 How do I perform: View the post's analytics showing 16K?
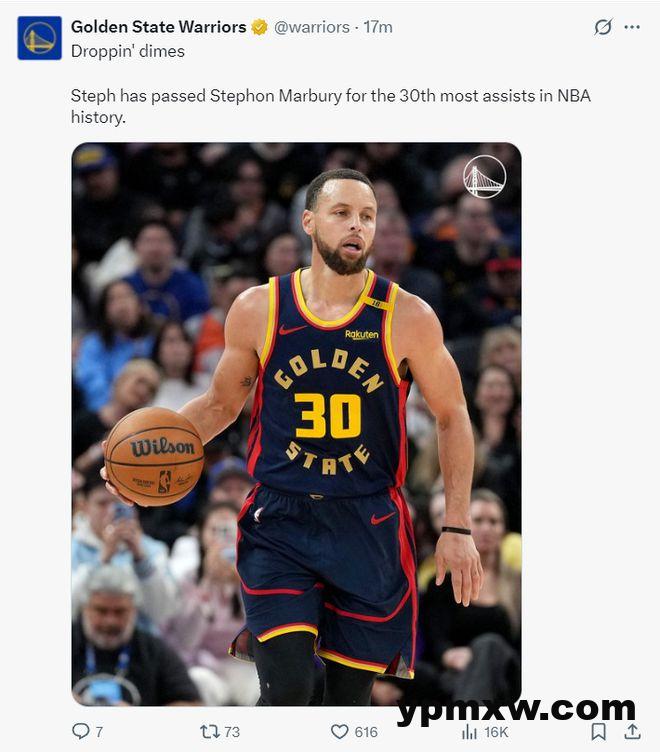coord(470,731)
